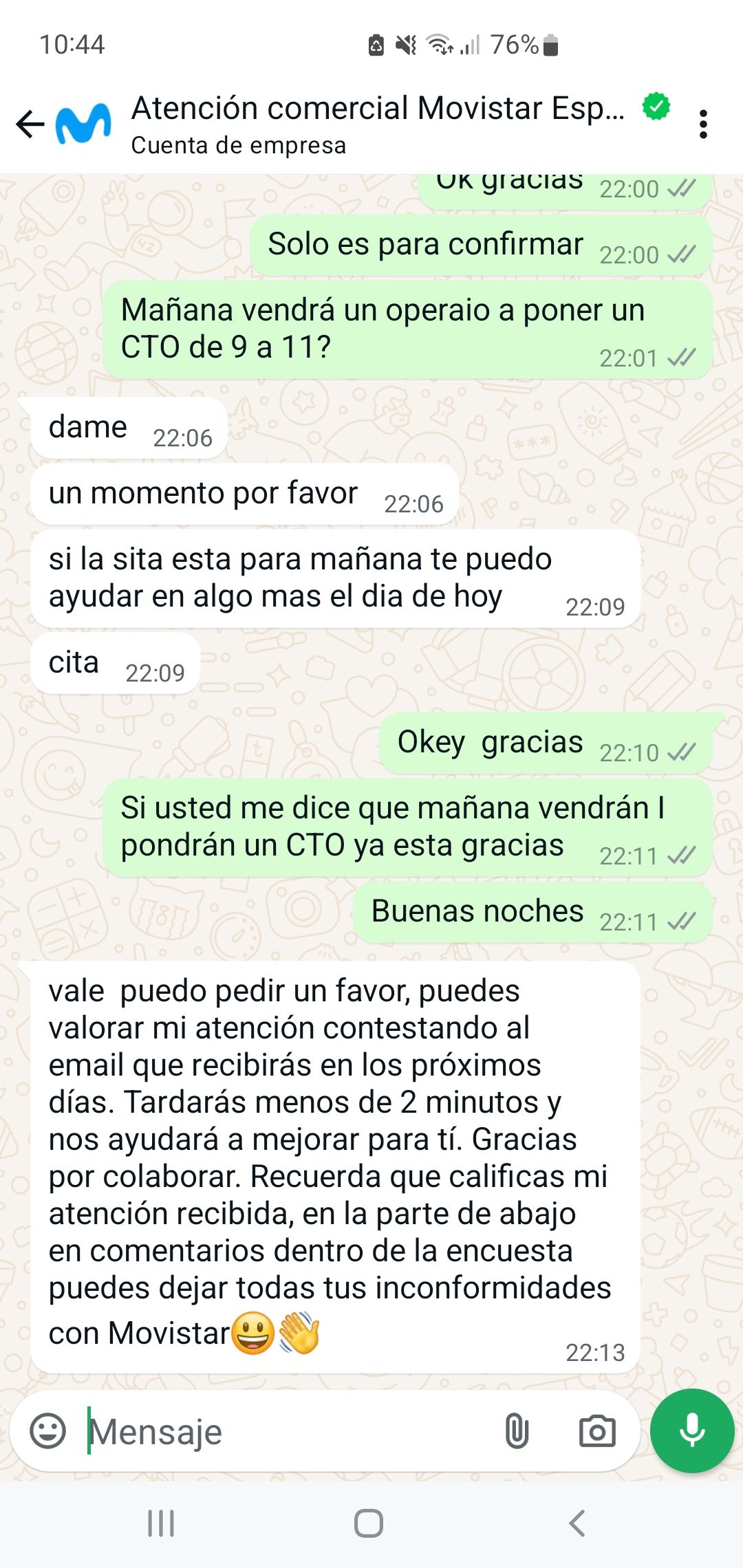Open the camera to send a photo

click(596, 1433)
